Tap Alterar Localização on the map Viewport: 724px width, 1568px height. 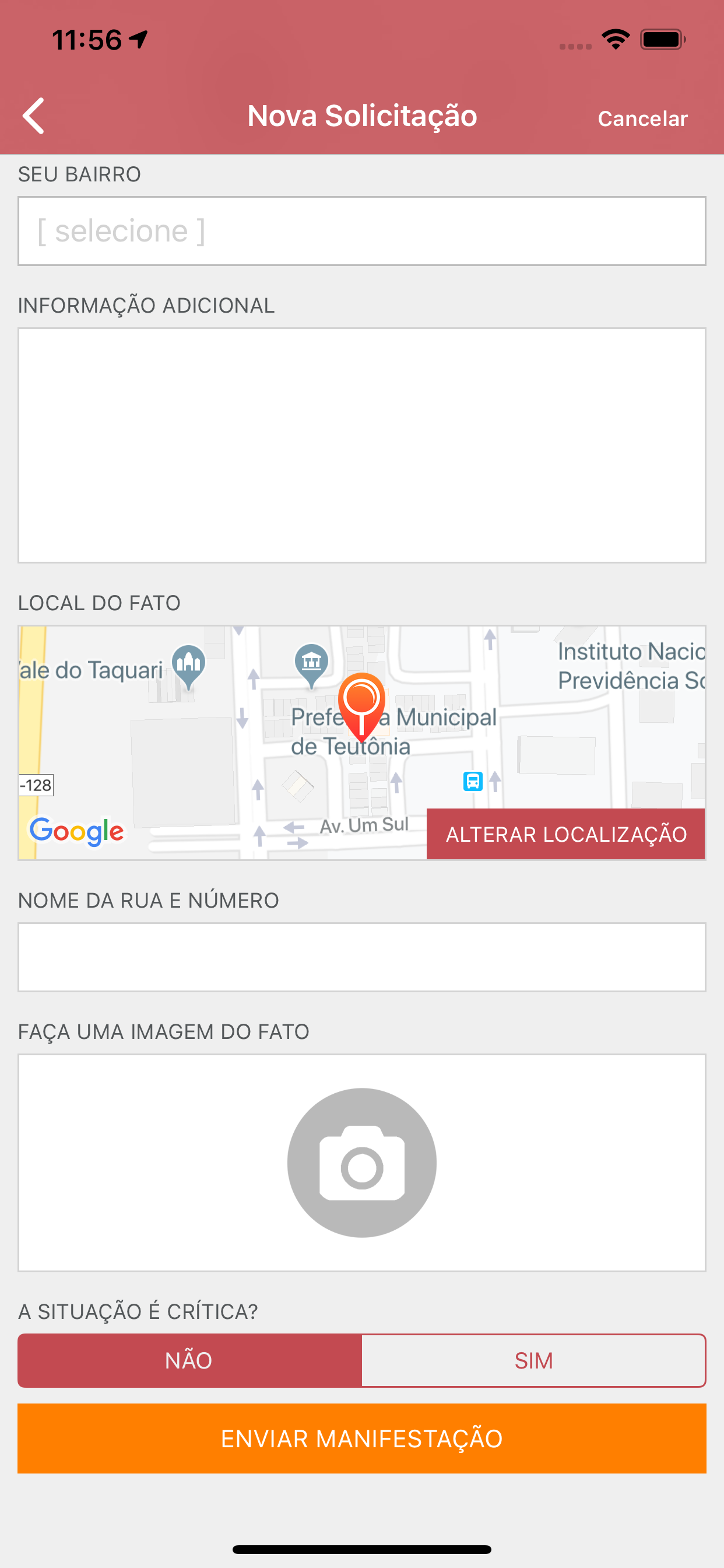click(566, 834)
